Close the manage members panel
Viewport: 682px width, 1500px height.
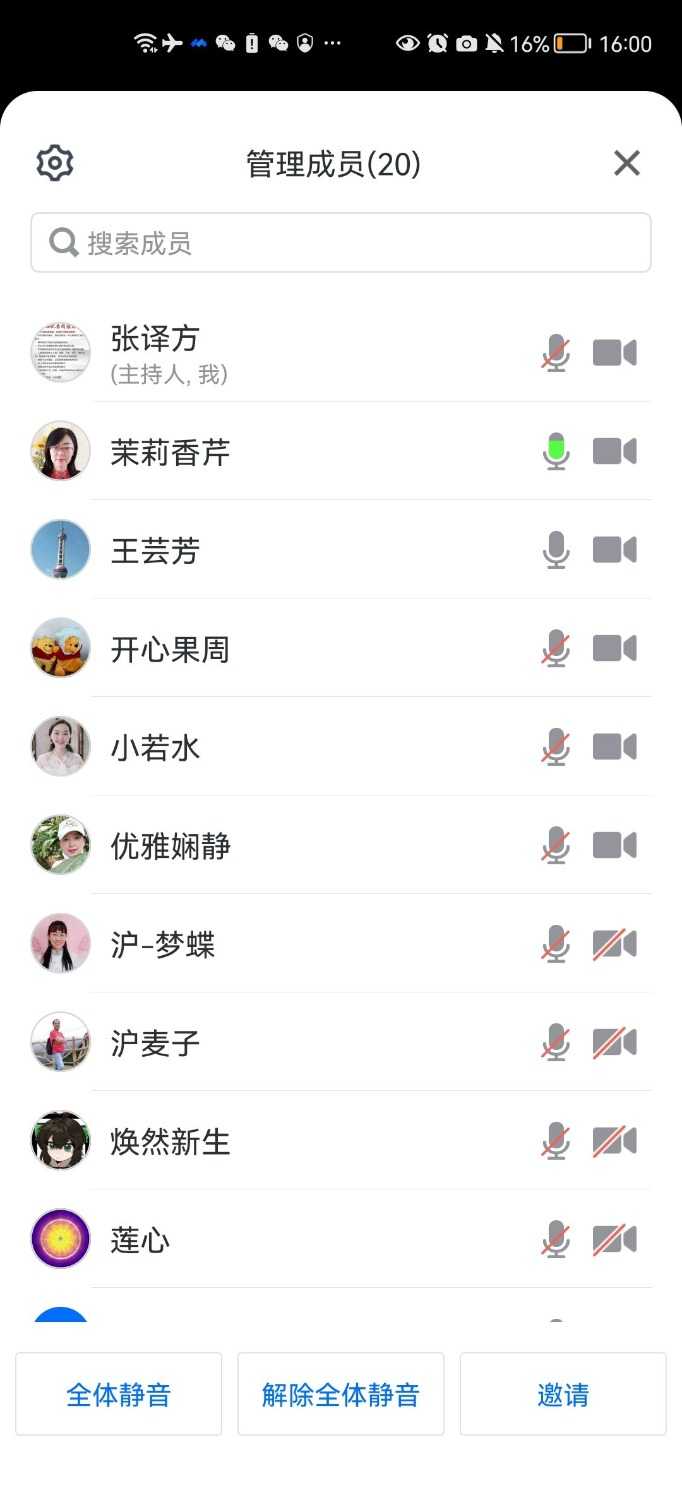click(627, 163)
